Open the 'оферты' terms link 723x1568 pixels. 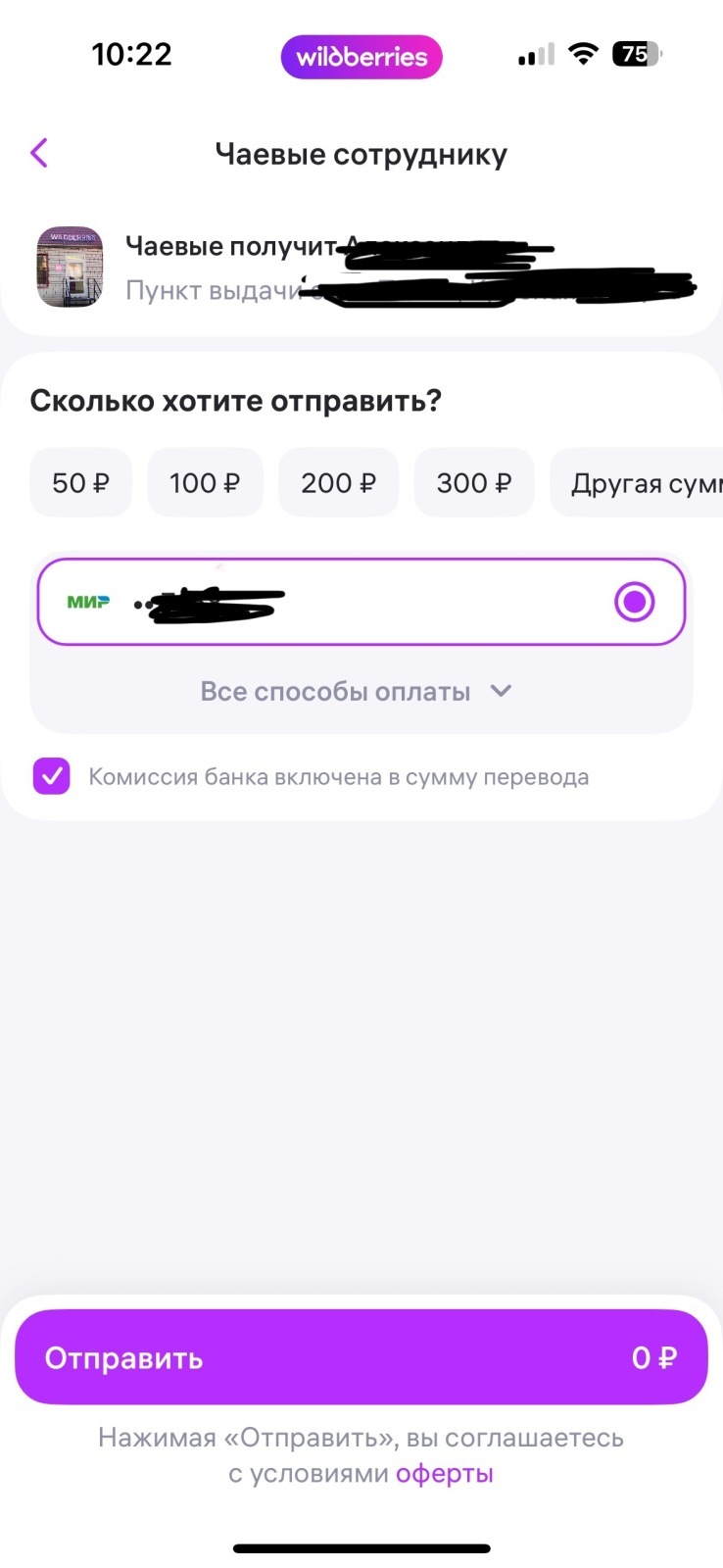pyautogui.click(x=444, y=1474)
